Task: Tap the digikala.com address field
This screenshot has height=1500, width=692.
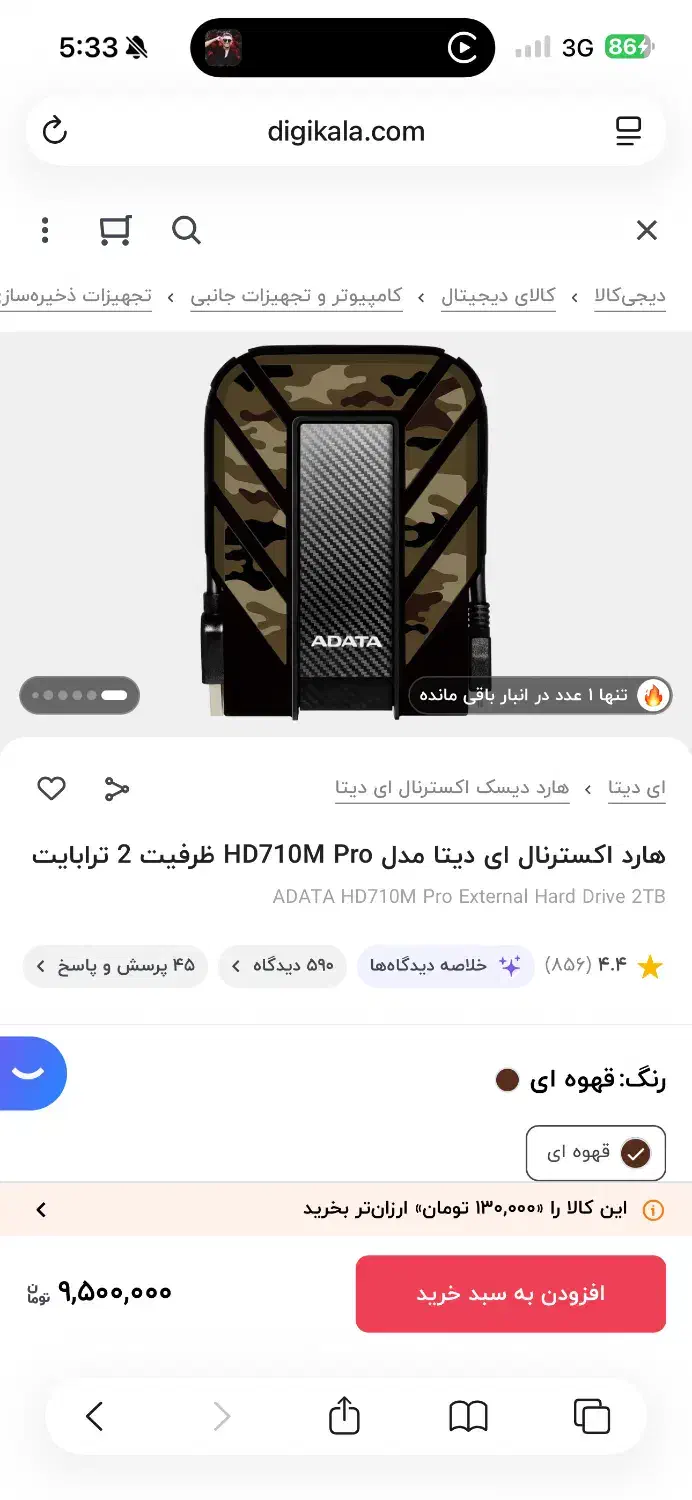Action: click(346, 131)
